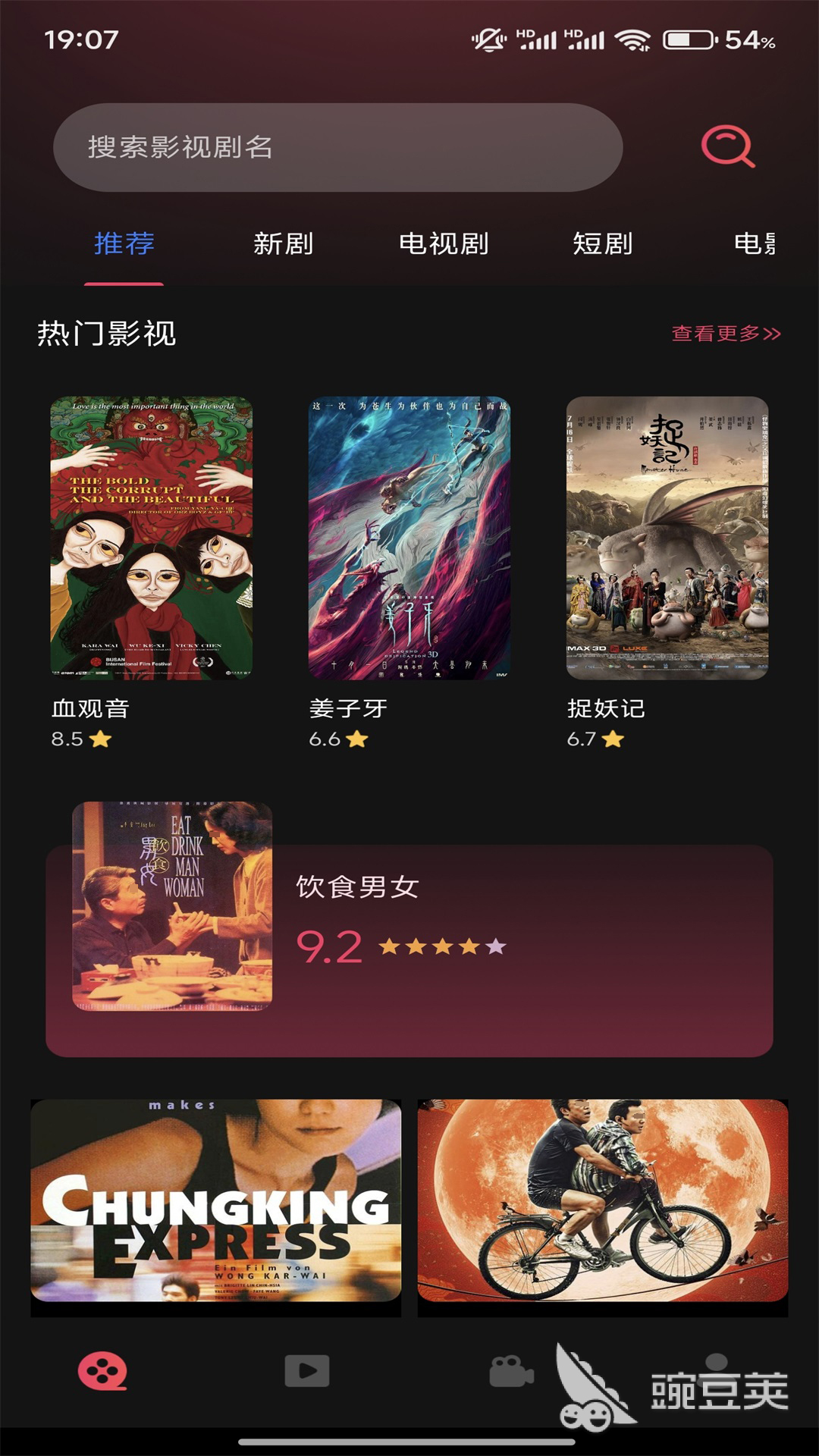This screenshot has width=819, height=1456.
Task: Switch to the 新剧 tab
Action: click(283, 243)
